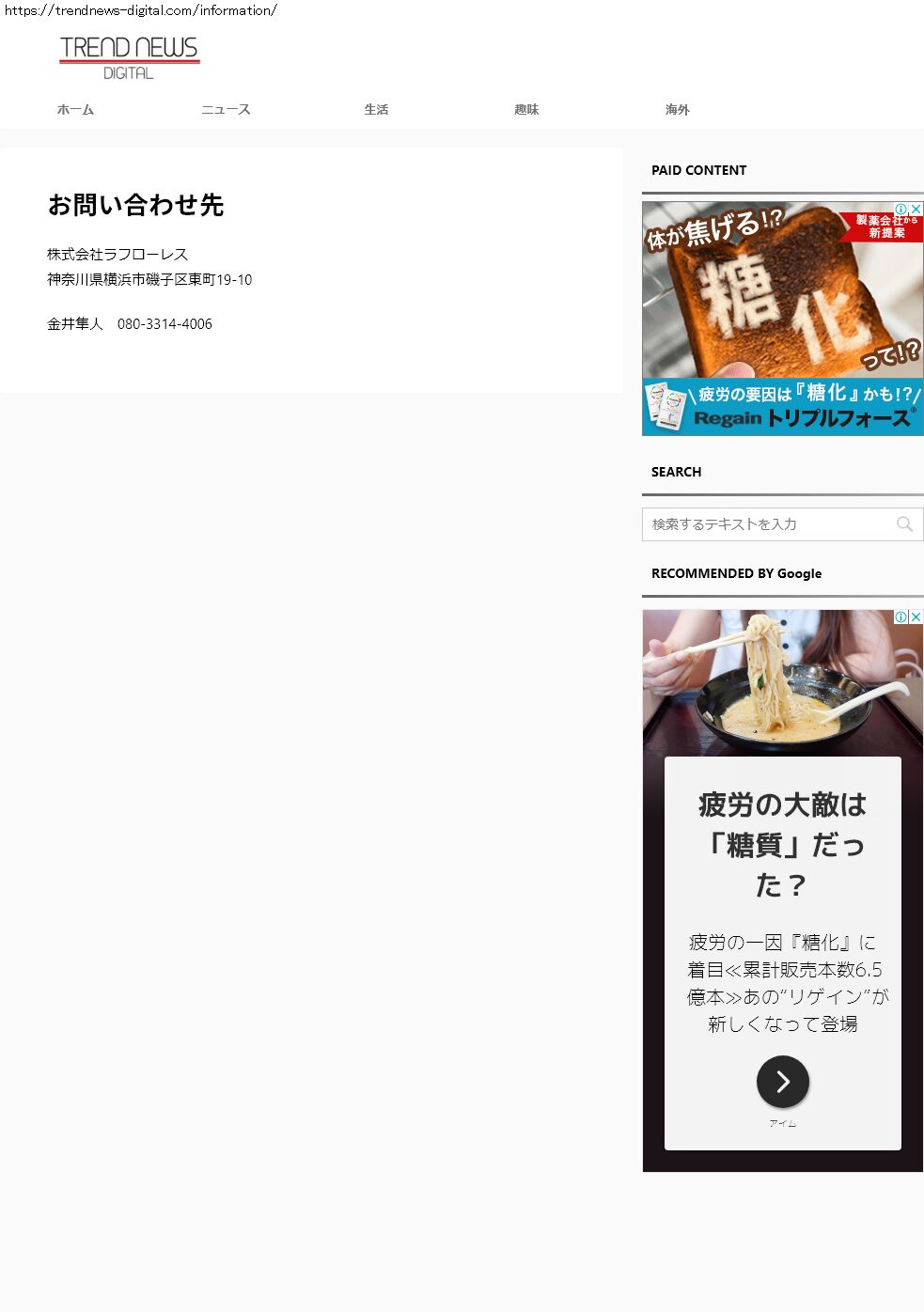The width and height of the screenshot is (924, 1312).
Task: Open the 趣味 category
Action: [x=526, y=110]
